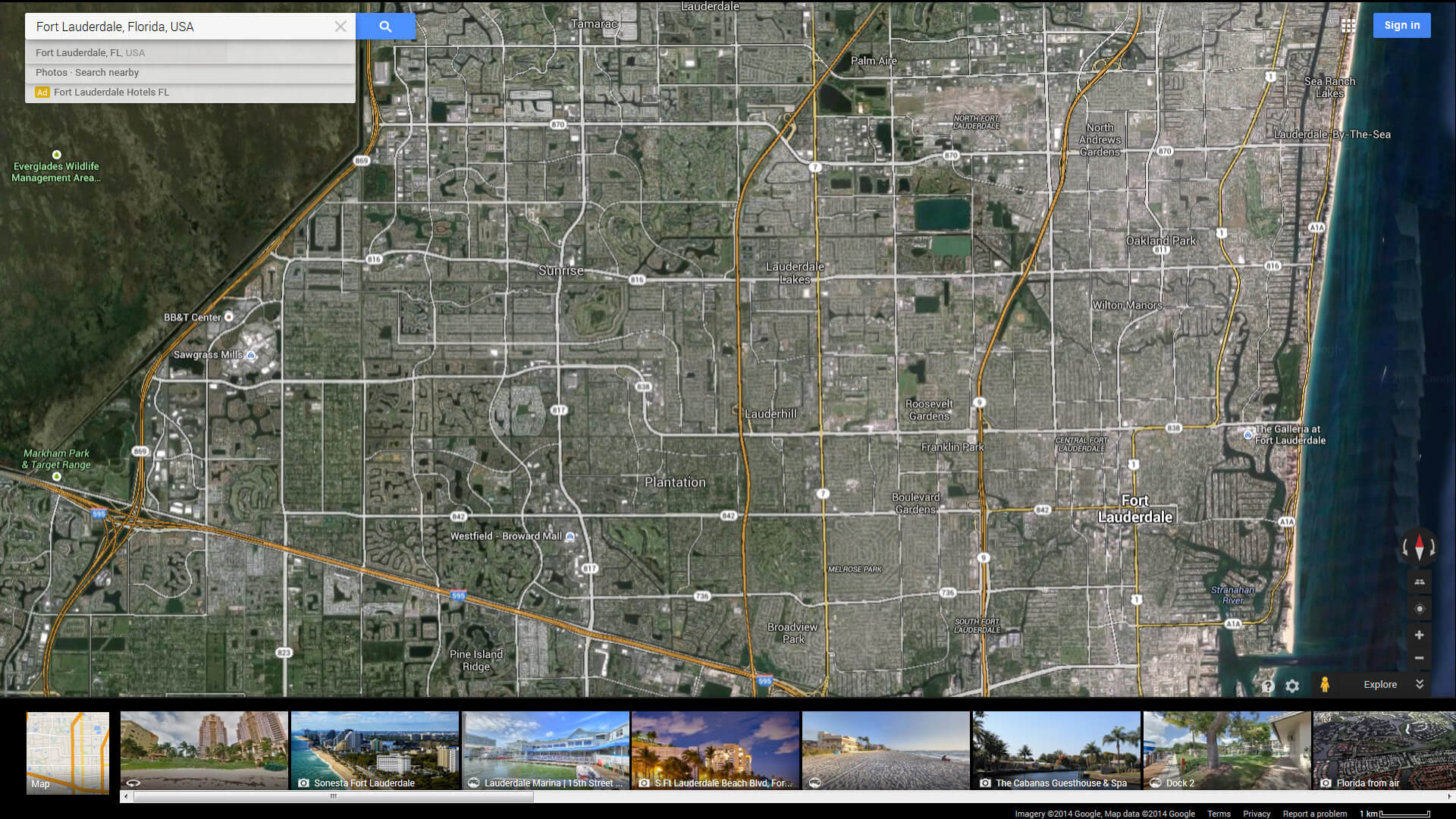The height and width of the screenshot is (819, 1456).
Task: Switch to Map view thumbnail
Action: coord(67,752)
